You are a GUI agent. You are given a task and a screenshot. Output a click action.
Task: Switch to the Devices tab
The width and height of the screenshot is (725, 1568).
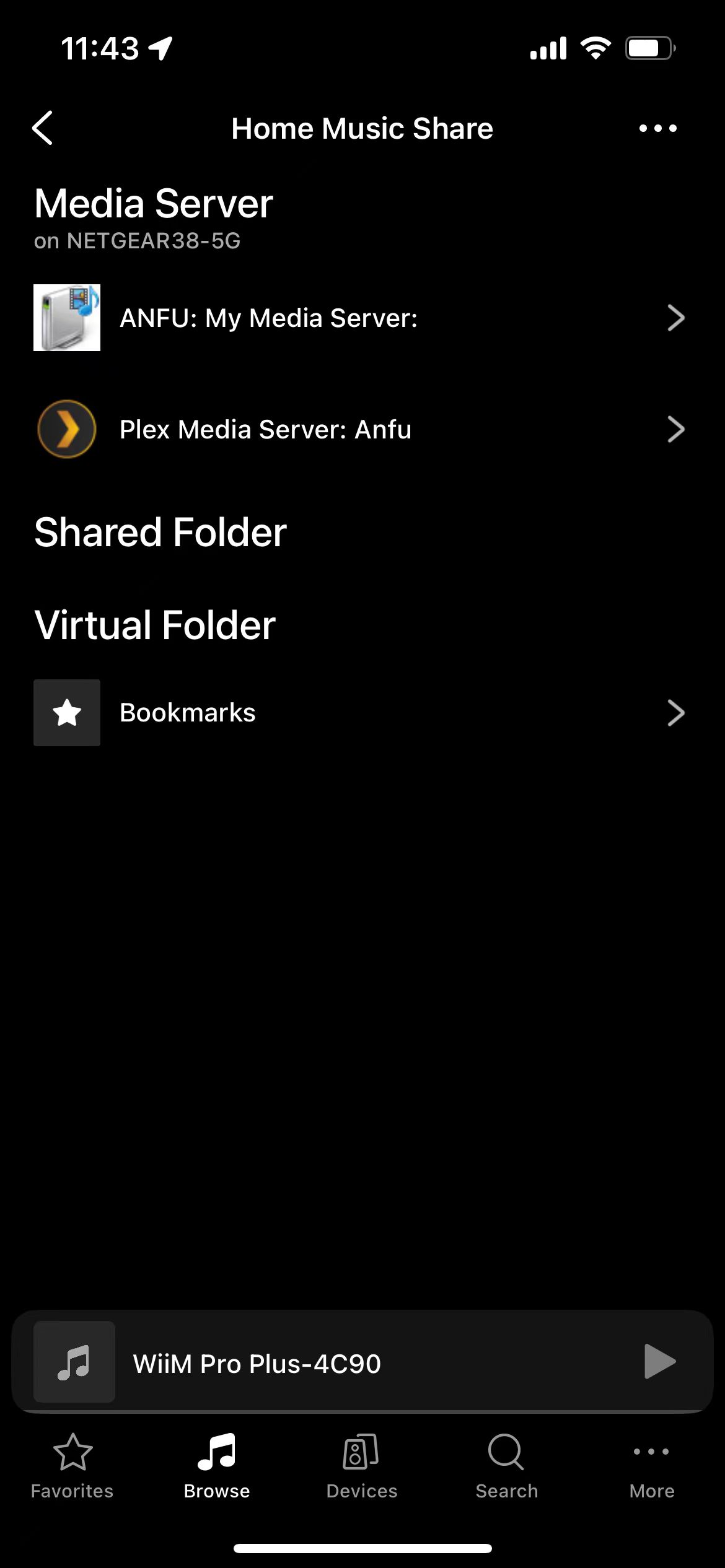point(362,1466)
